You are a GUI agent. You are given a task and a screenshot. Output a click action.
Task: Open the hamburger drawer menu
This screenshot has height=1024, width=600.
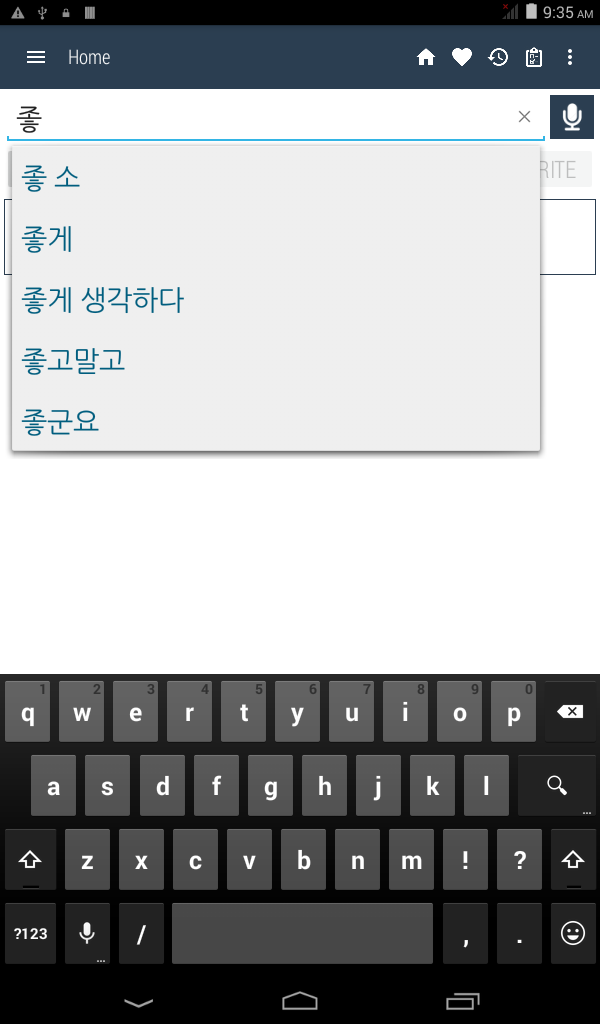click(36, 57)
